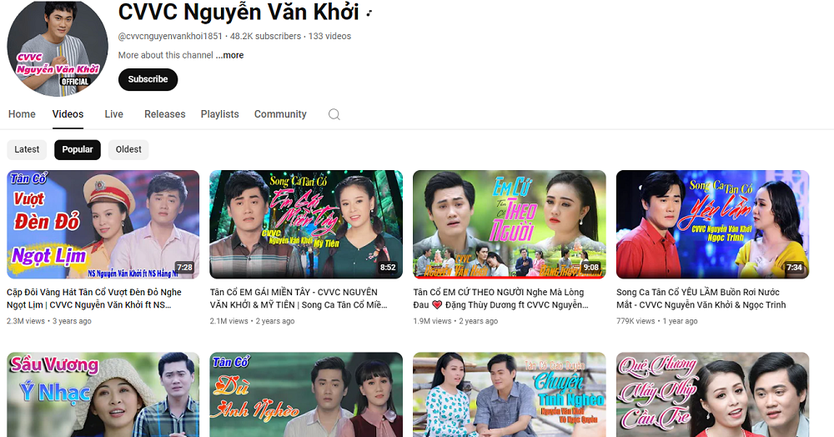Open the Releases tab
The width and height of the screenshot is (834, 437).
[x=165, y=114]
